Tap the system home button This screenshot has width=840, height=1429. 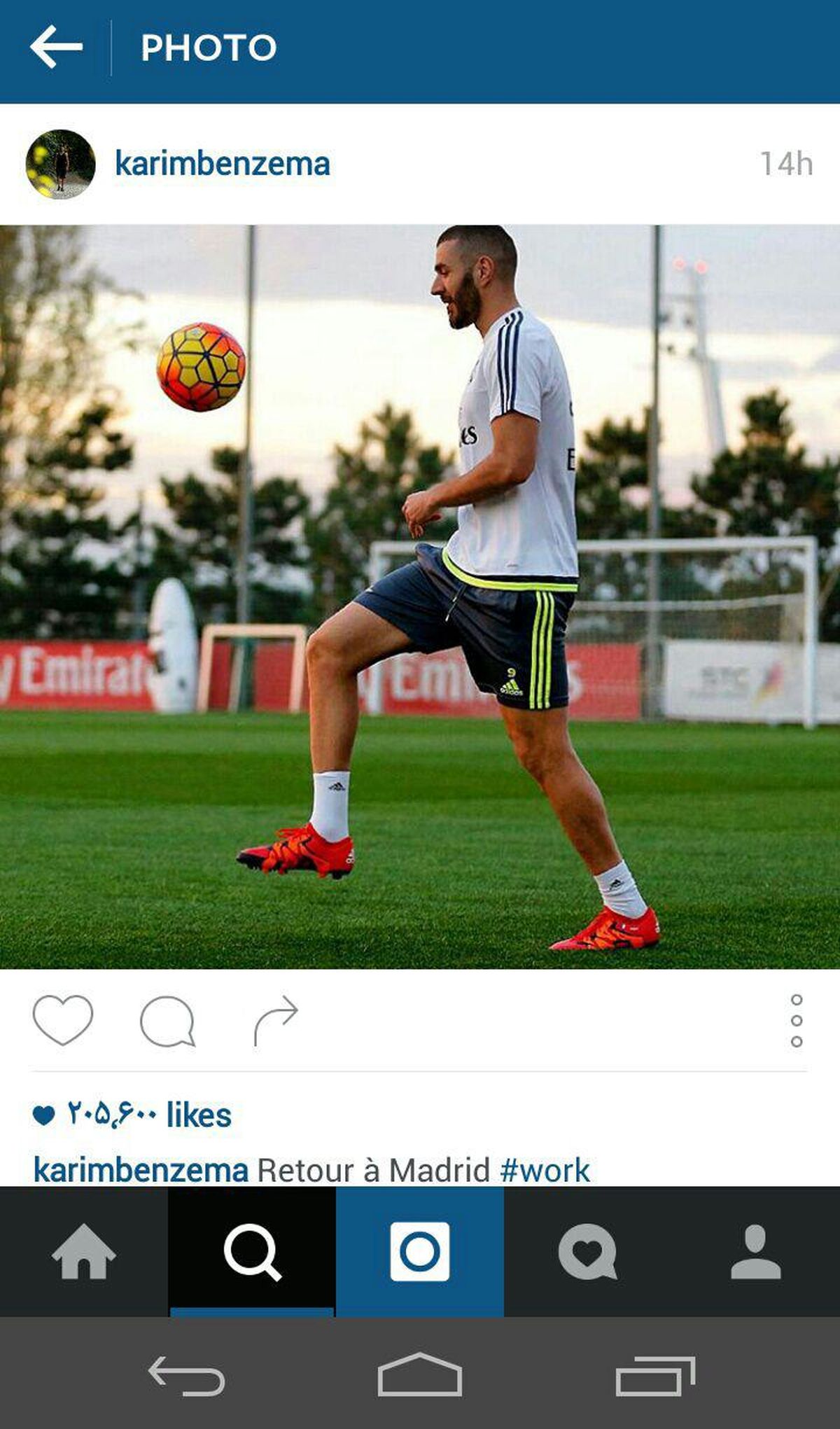[420, 1374]
